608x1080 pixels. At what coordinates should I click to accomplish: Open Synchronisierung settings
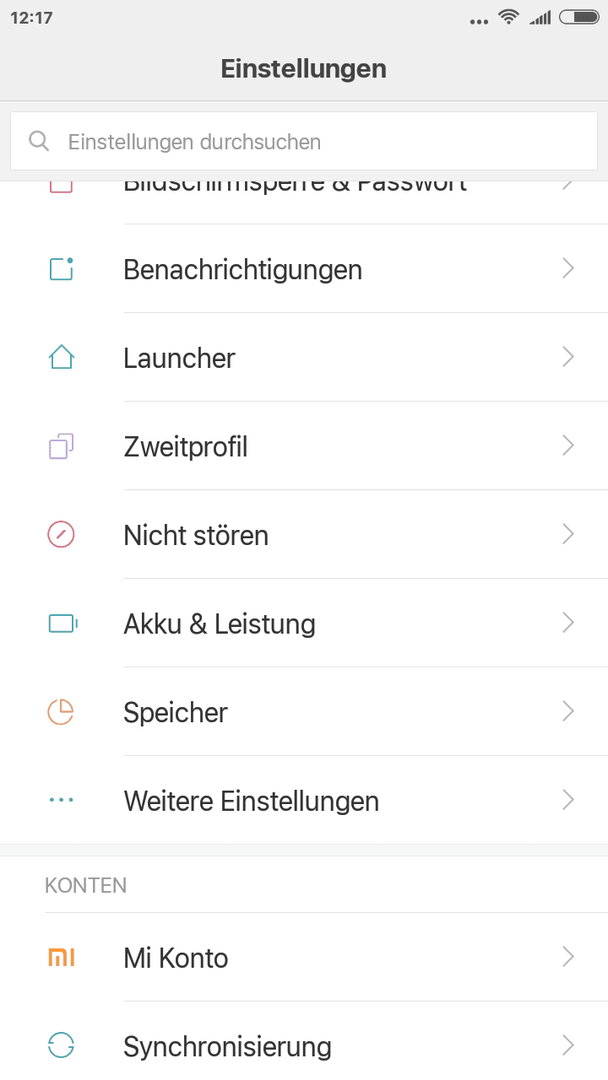pos(304,1041)
